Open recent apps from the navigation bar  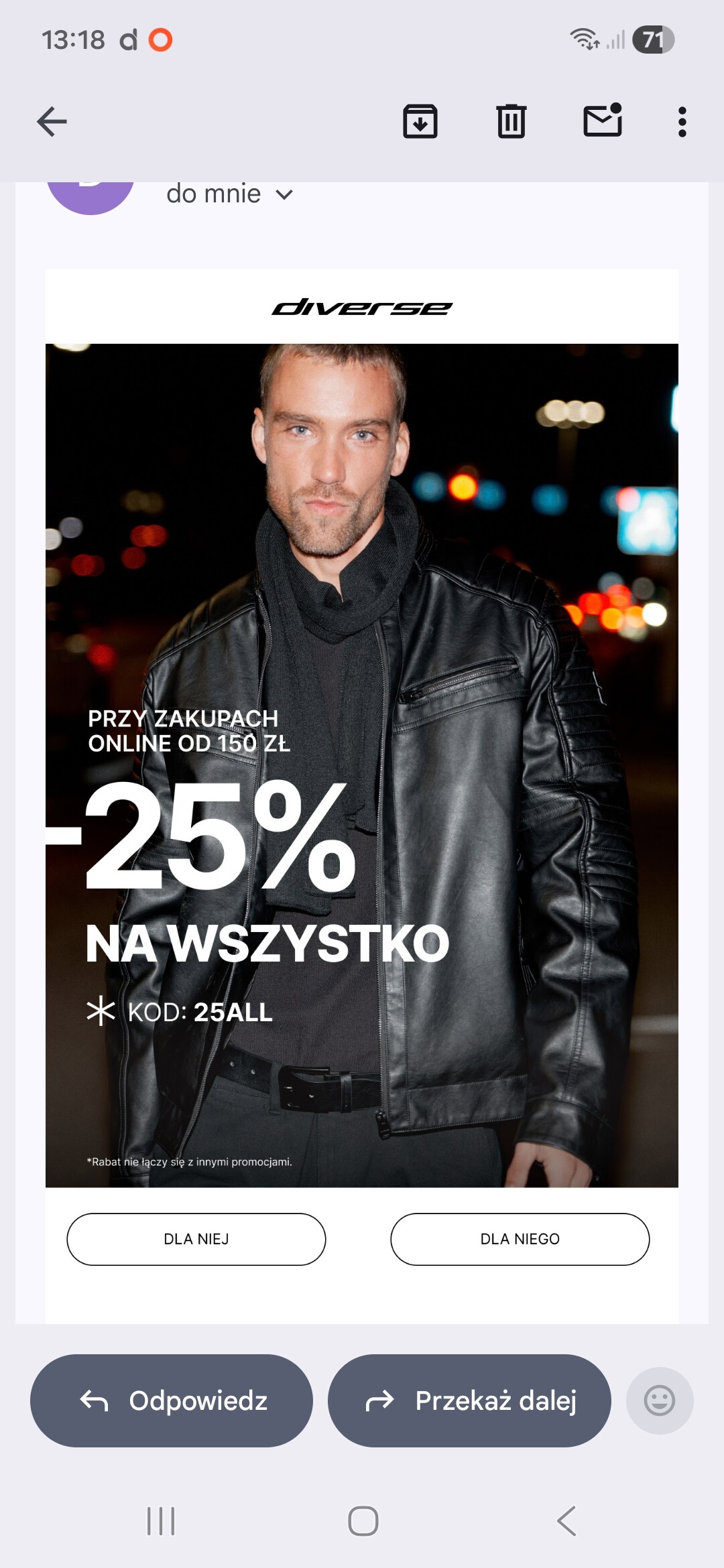point(161,1521)
